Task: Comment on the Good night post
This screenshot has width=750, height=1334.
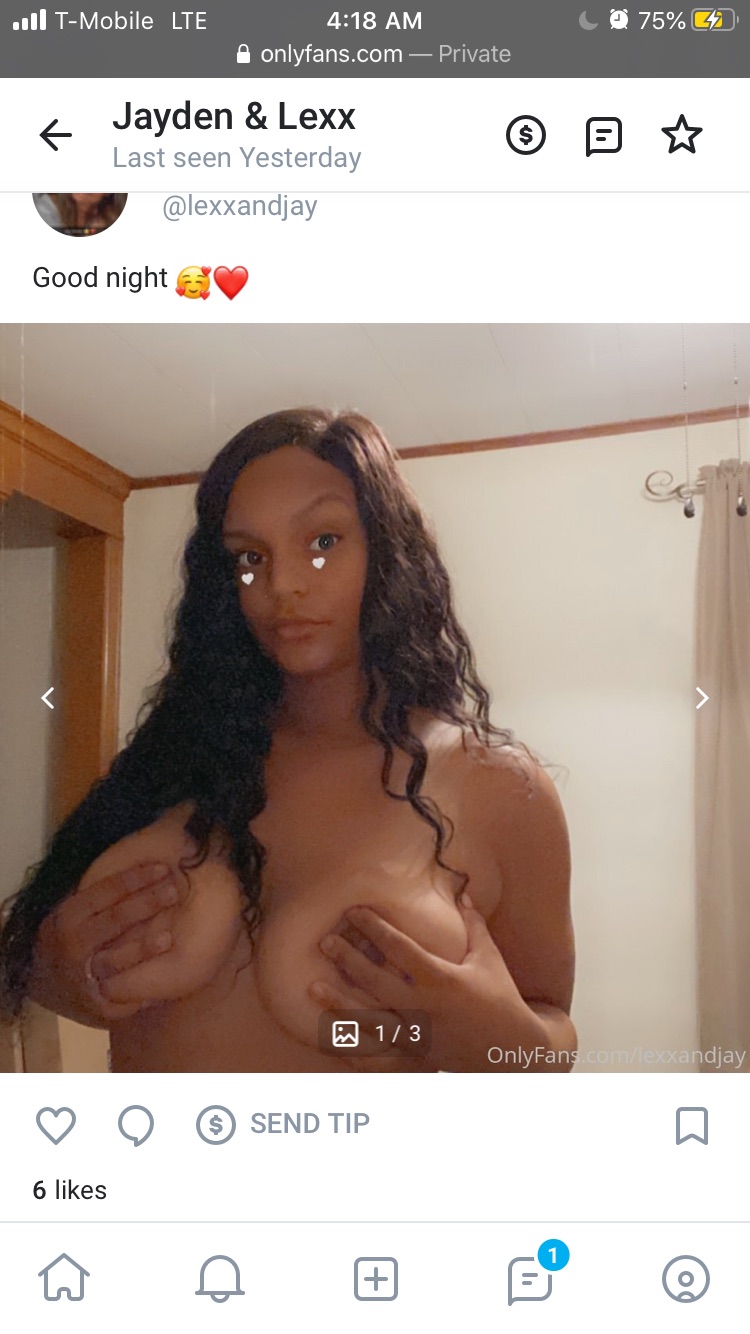Action: click(x=136, y=1125)
